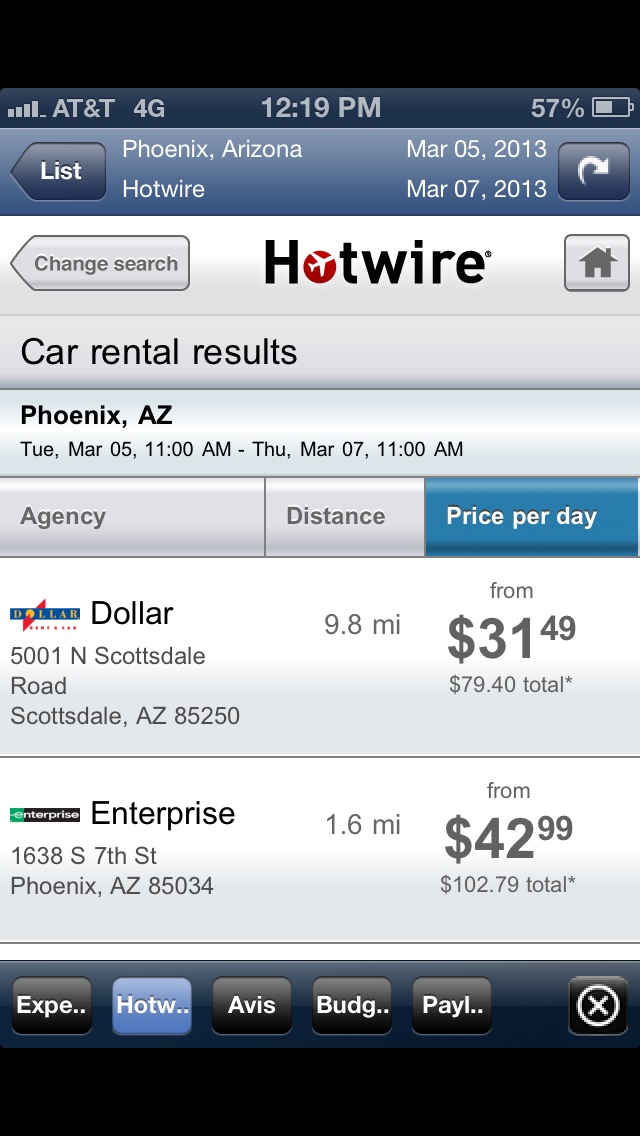Show the Budget provider tab
The width and height of the screenshot is (640, 1136).
(x=352, y=1005)
